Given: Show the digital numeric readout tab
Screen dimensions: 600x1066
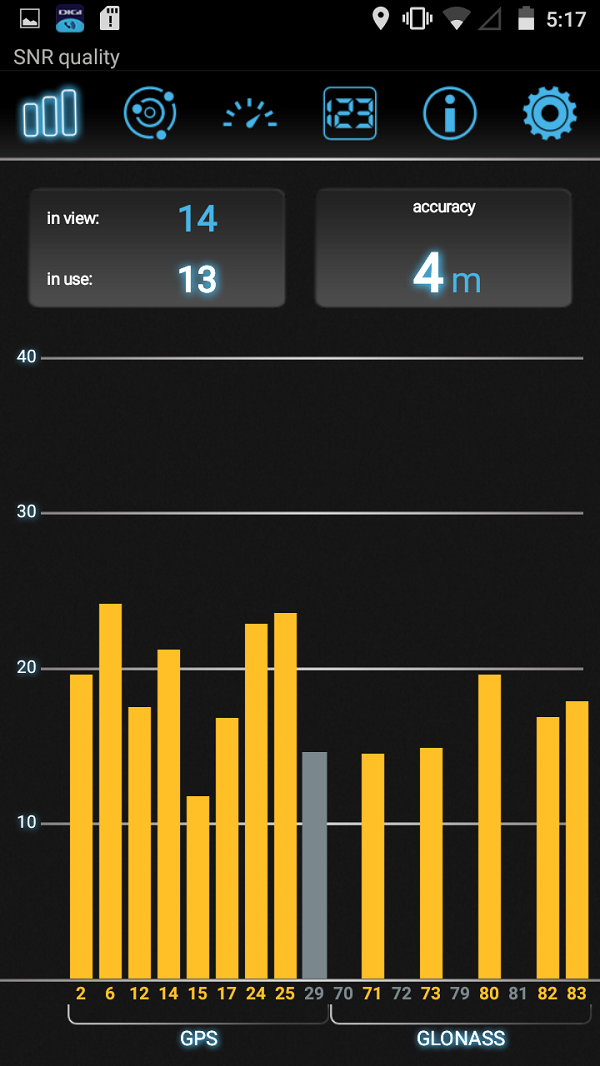Looking at the screenshot, I should (350, 114).
